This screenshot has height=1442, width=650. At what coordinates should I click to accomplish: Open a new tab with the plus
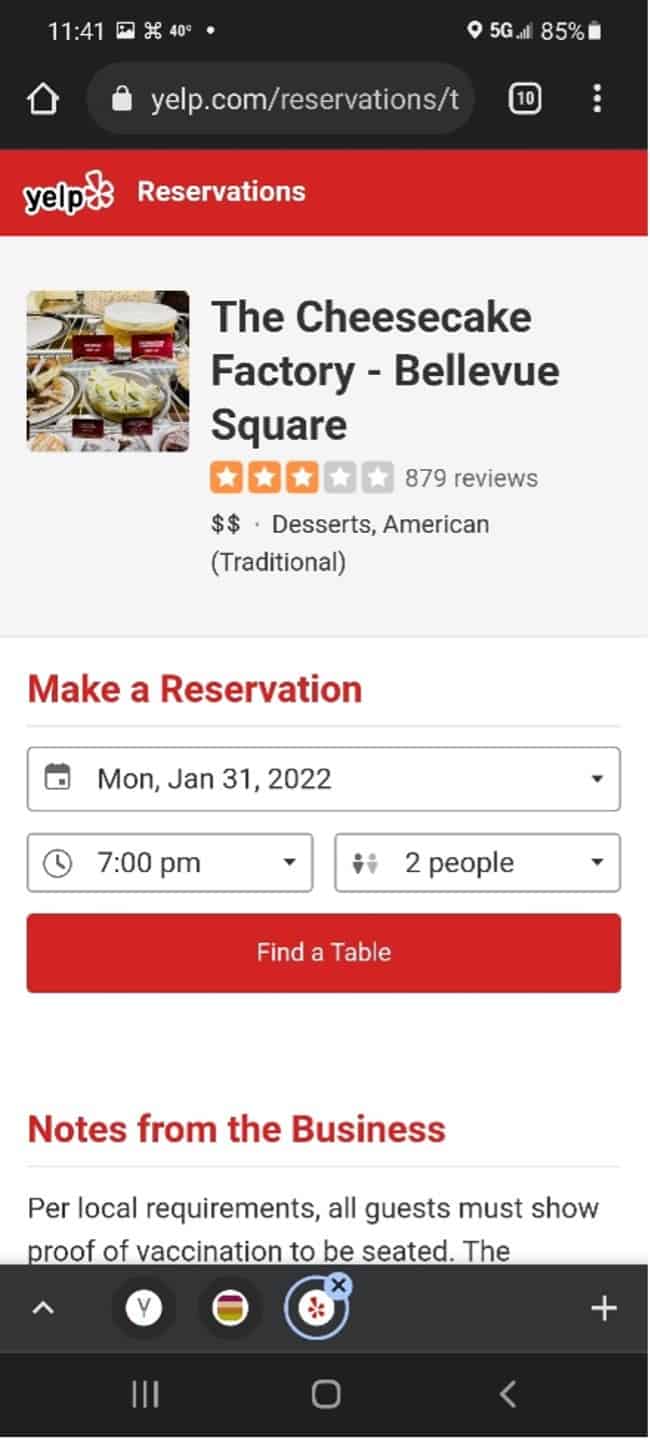605,1308
